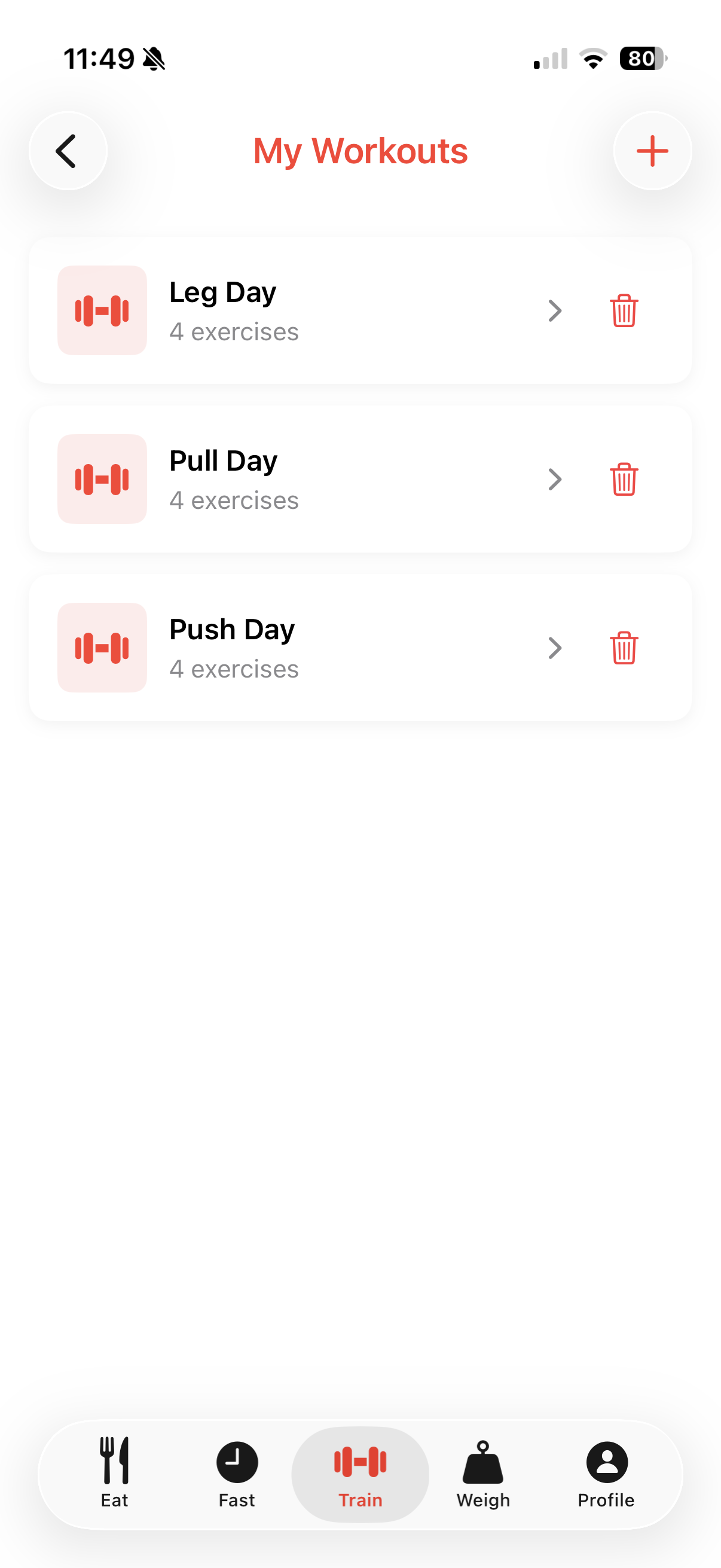Expand the Push Day workout details
Screen dimensions: 721x1568
pos(555,648)
